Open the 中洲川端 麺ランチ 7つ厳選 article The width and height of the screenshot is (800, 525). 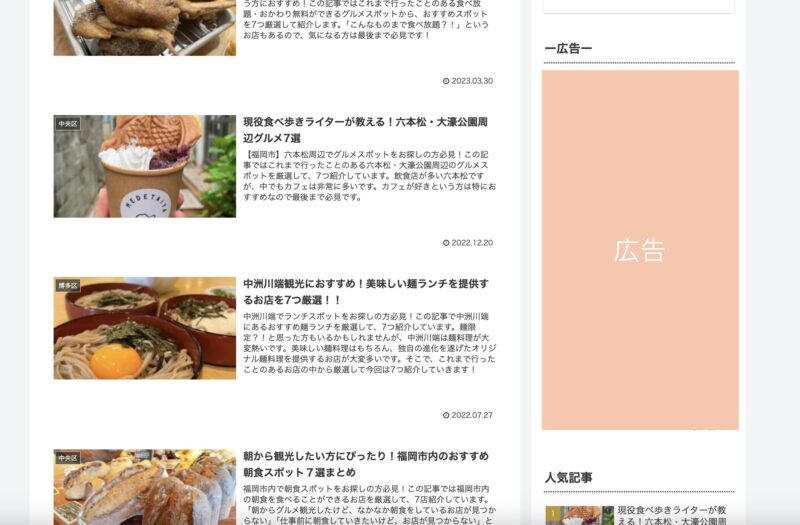pos(365,291)
